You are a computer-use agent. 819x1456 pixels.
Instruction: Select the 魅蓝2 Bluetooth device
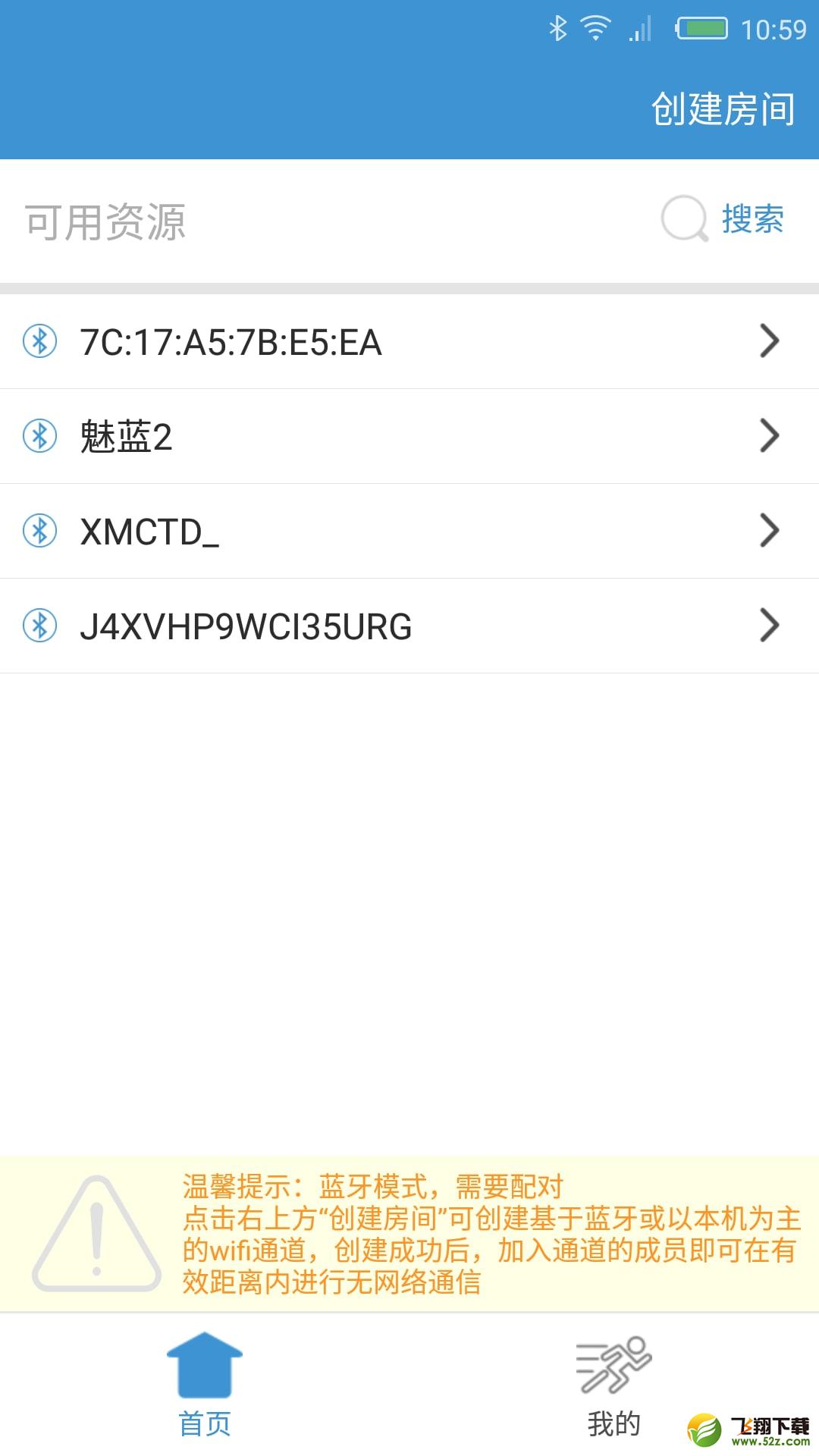pyautogui.click(x=409, y=436)
